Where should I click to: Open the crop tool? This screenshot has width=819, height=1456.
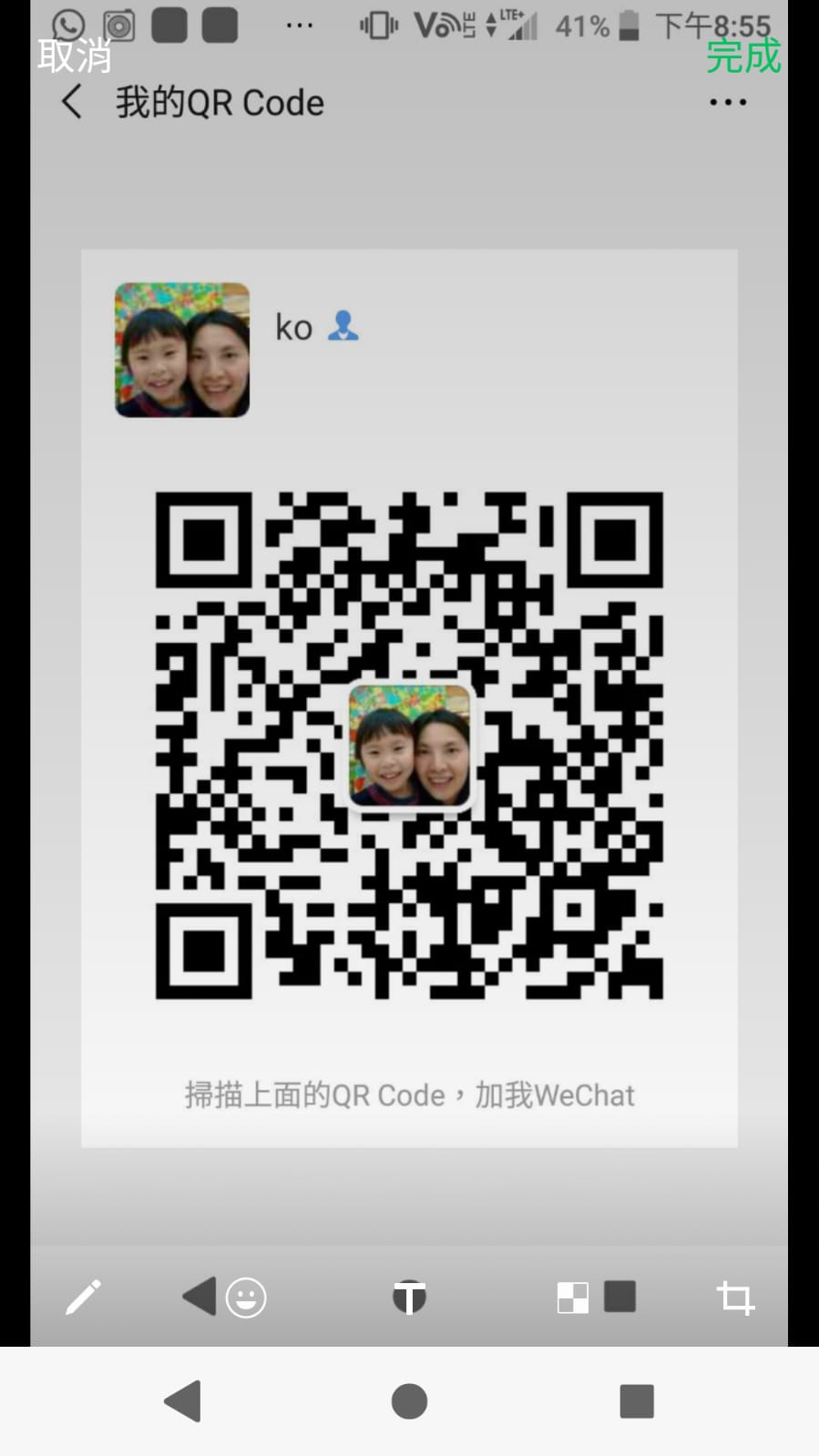click(x=735, y=1298)
